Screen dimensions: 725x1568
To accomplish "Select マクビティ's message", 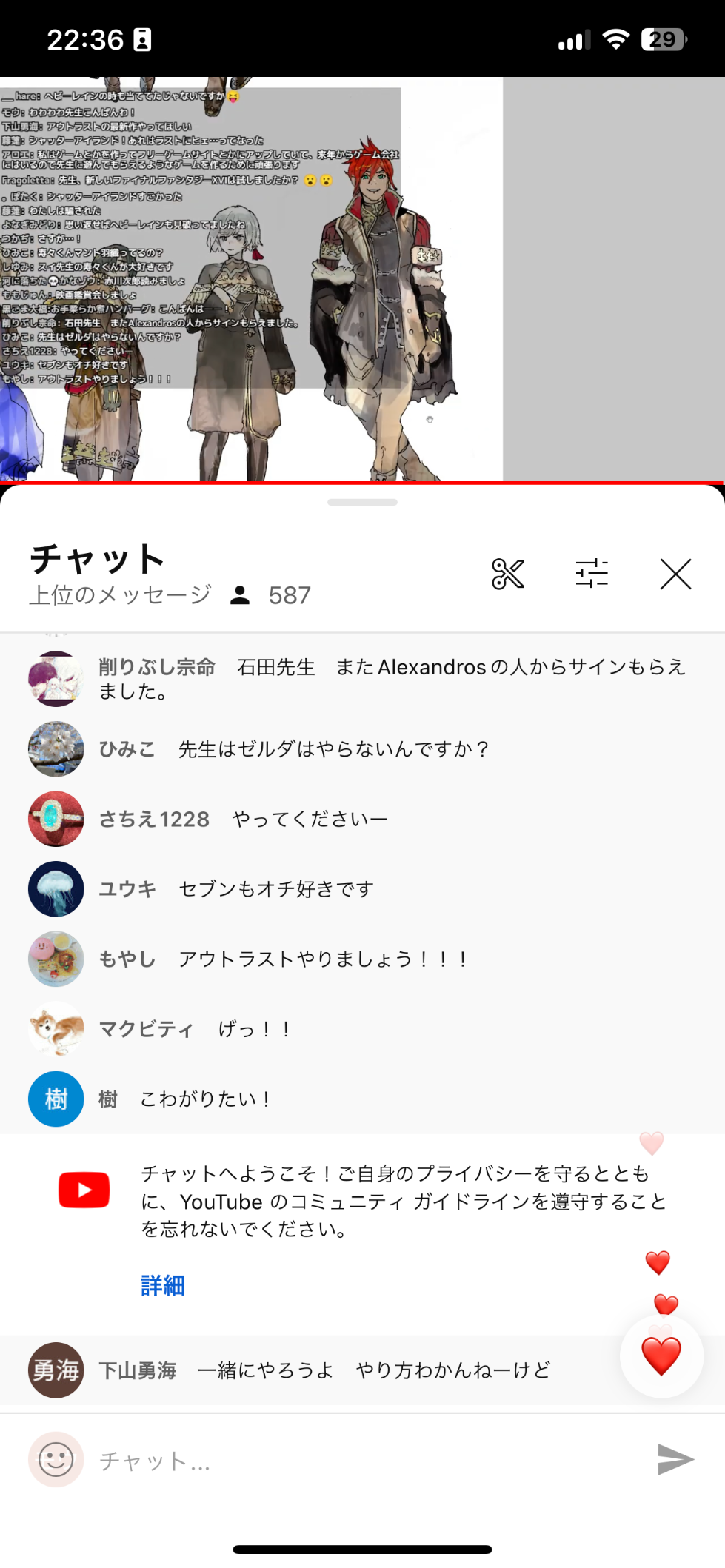I will 363,1029.
